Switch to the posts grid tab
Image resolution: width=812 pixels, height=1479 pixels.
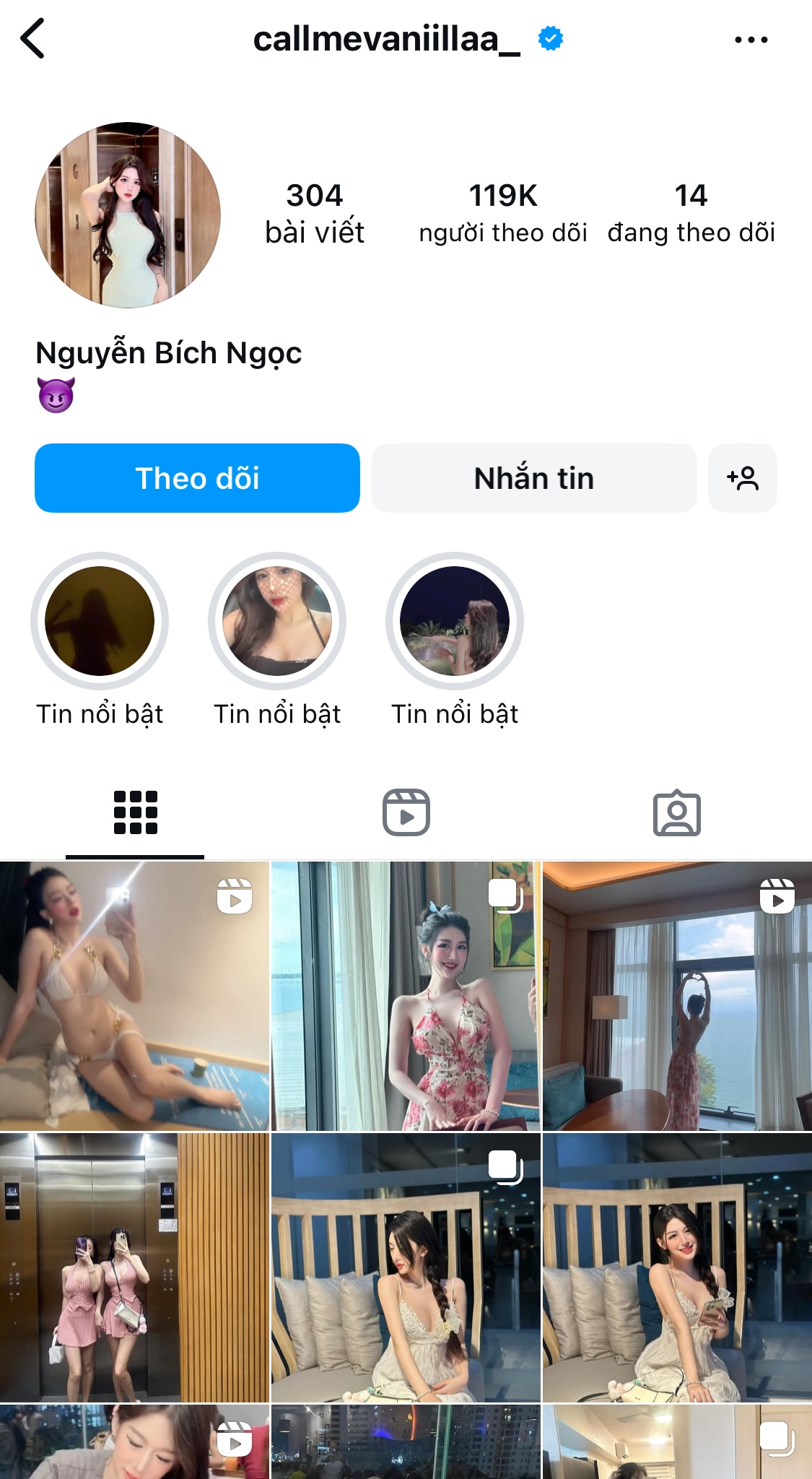coord(135,813)
